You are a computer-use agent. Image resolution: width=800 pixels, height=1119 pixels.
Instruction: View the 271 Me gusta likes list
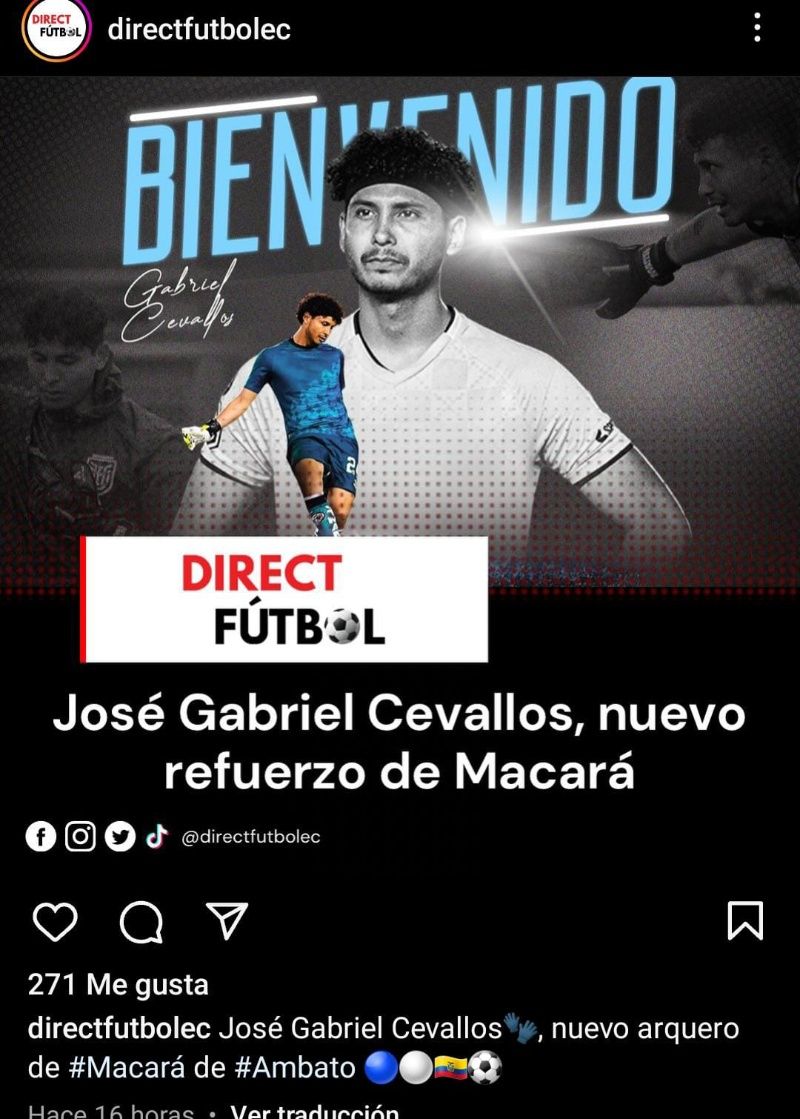(x=118, y=984)
